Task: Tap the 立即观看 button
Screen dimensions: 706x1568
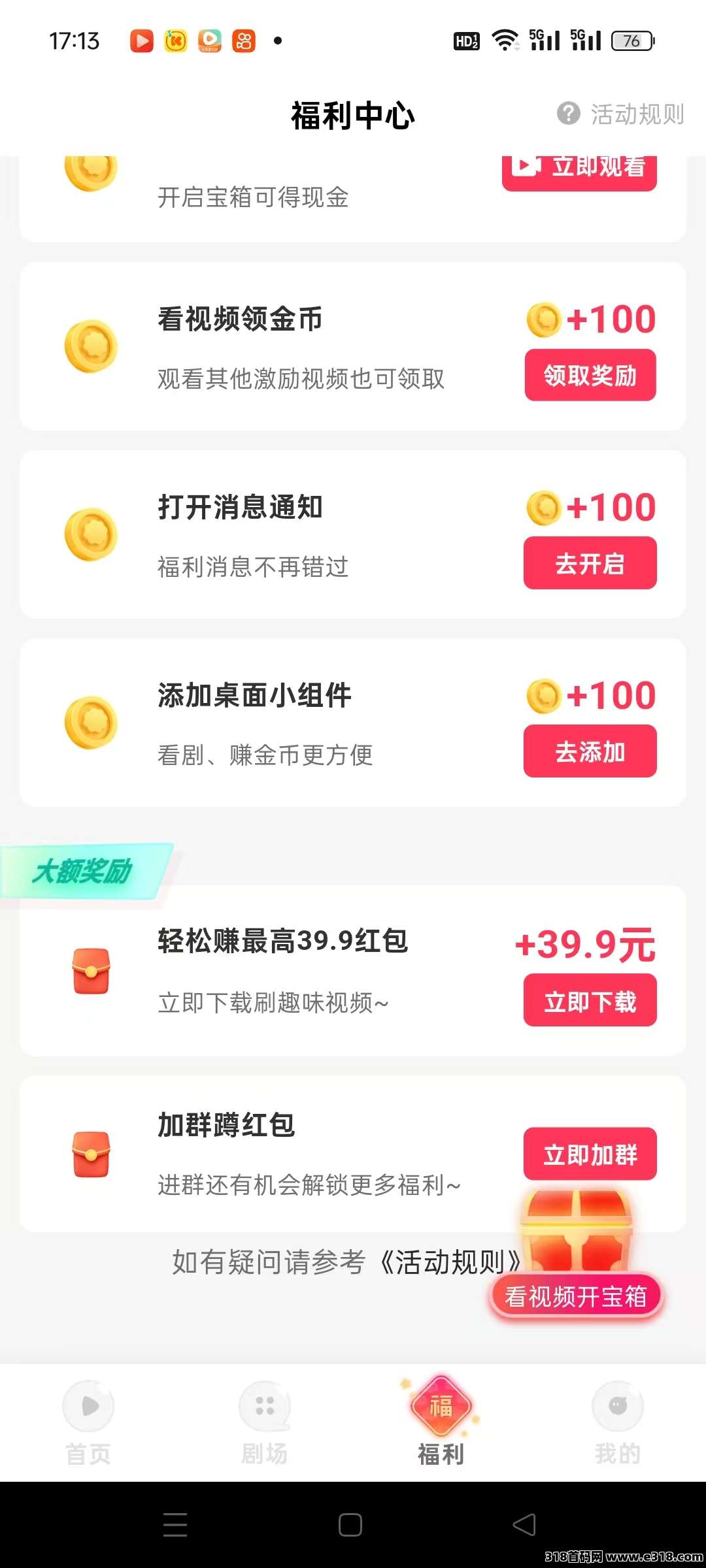Action: [579, 171]
